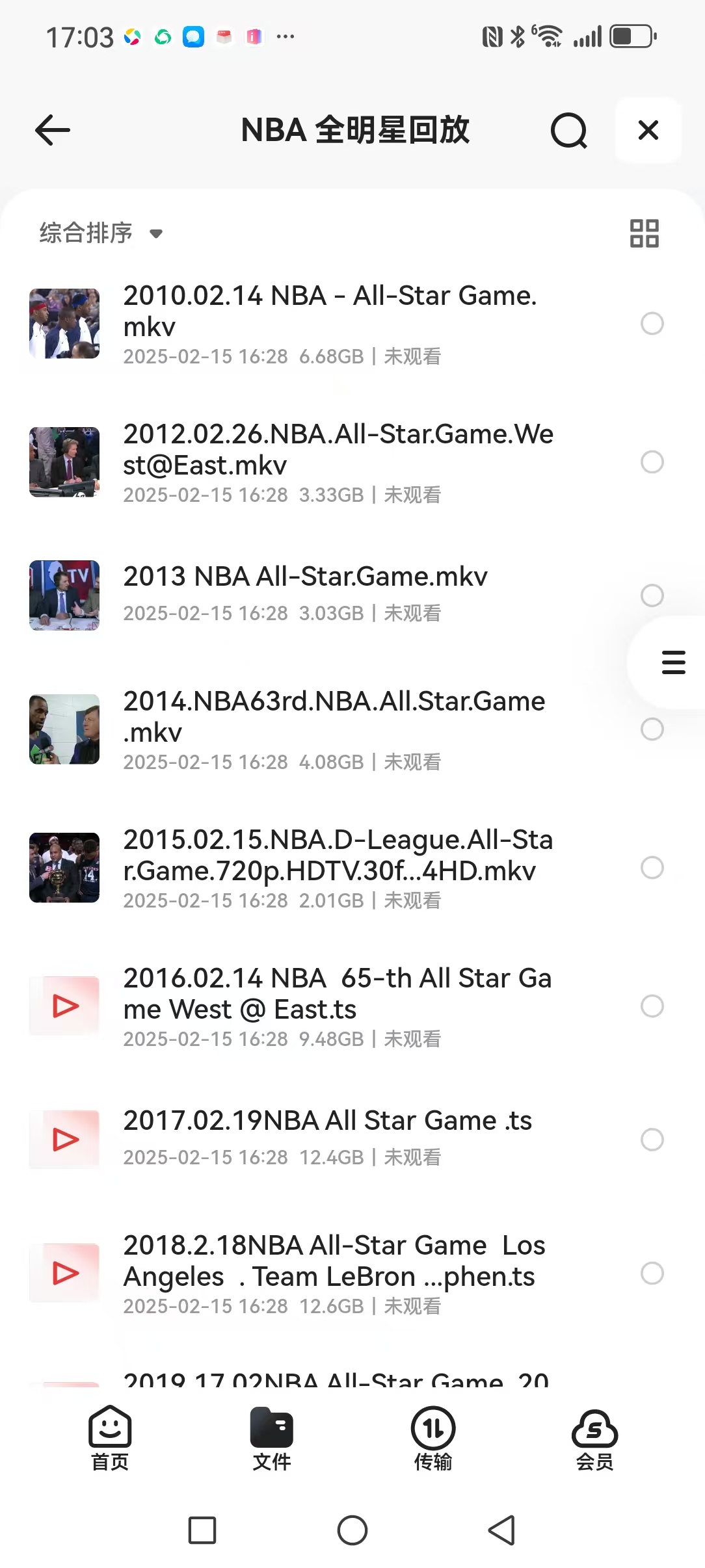Open 2017.02.19 NBA All Star Game .ts
Viewport: 705px width, 1568px height.
click(327, 1121)
